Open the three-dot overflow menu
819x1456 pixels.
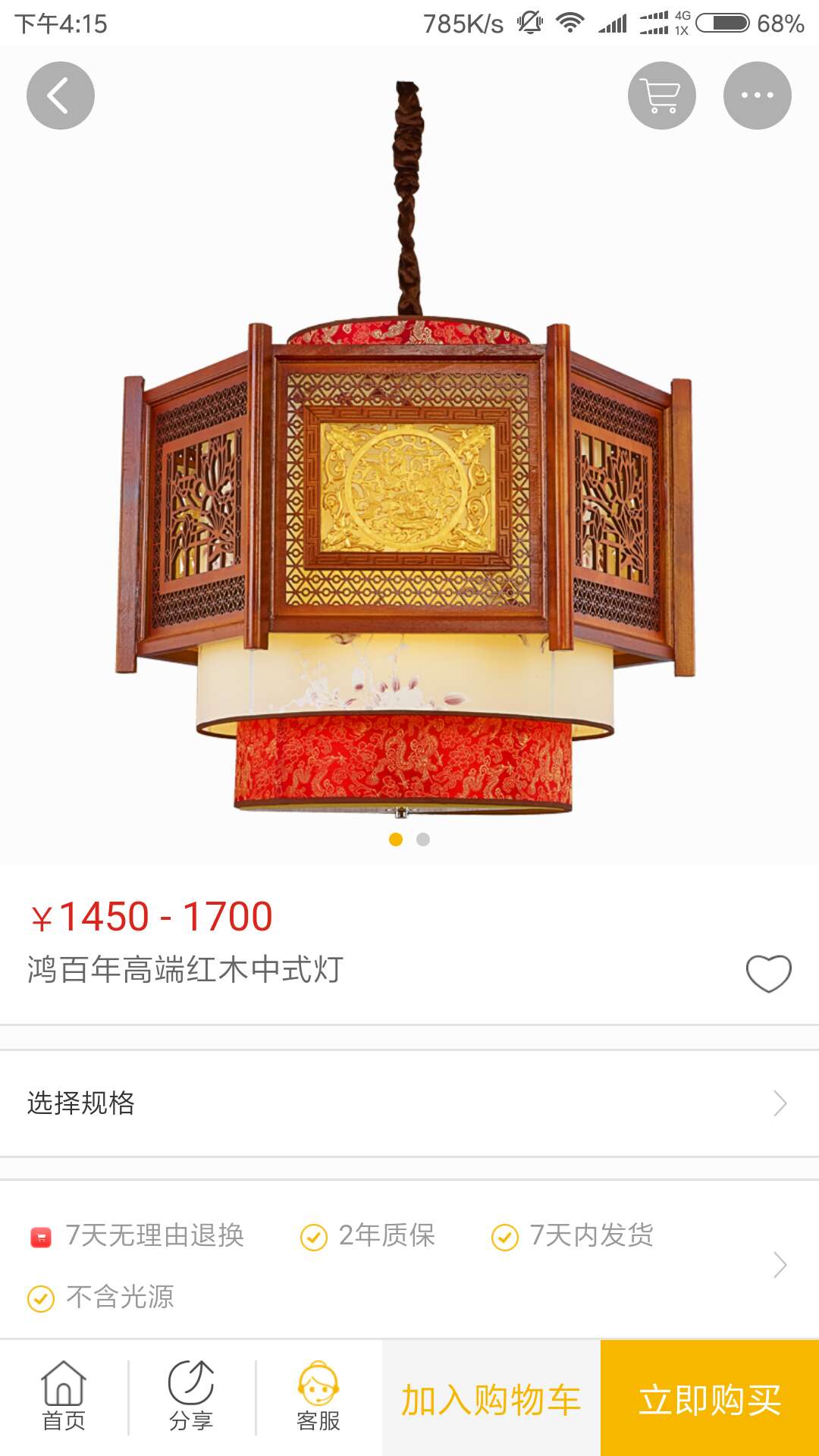[757, 96]
